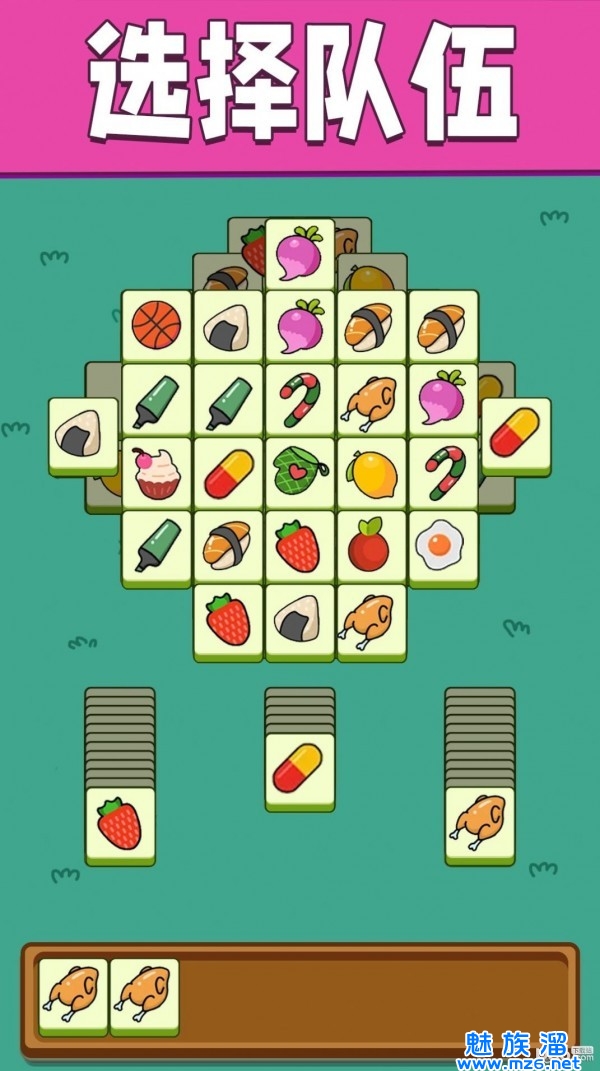600x1071 pixels.
Task: Take the pill capsule from the middle stack
Action: [x=300, y=768]
